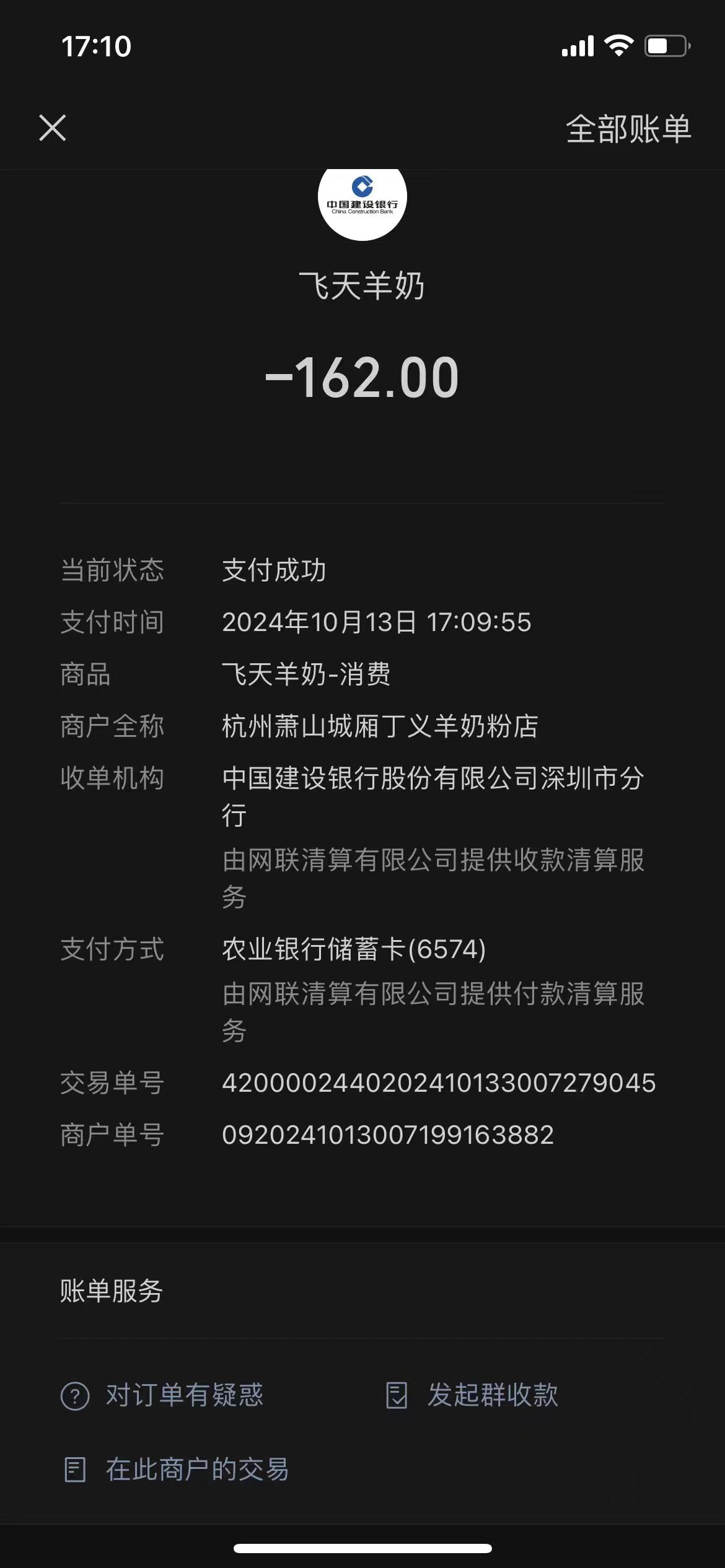
Task: Open 全部账单 all bills
Action: pyautogui.click(x=628, y=129)
